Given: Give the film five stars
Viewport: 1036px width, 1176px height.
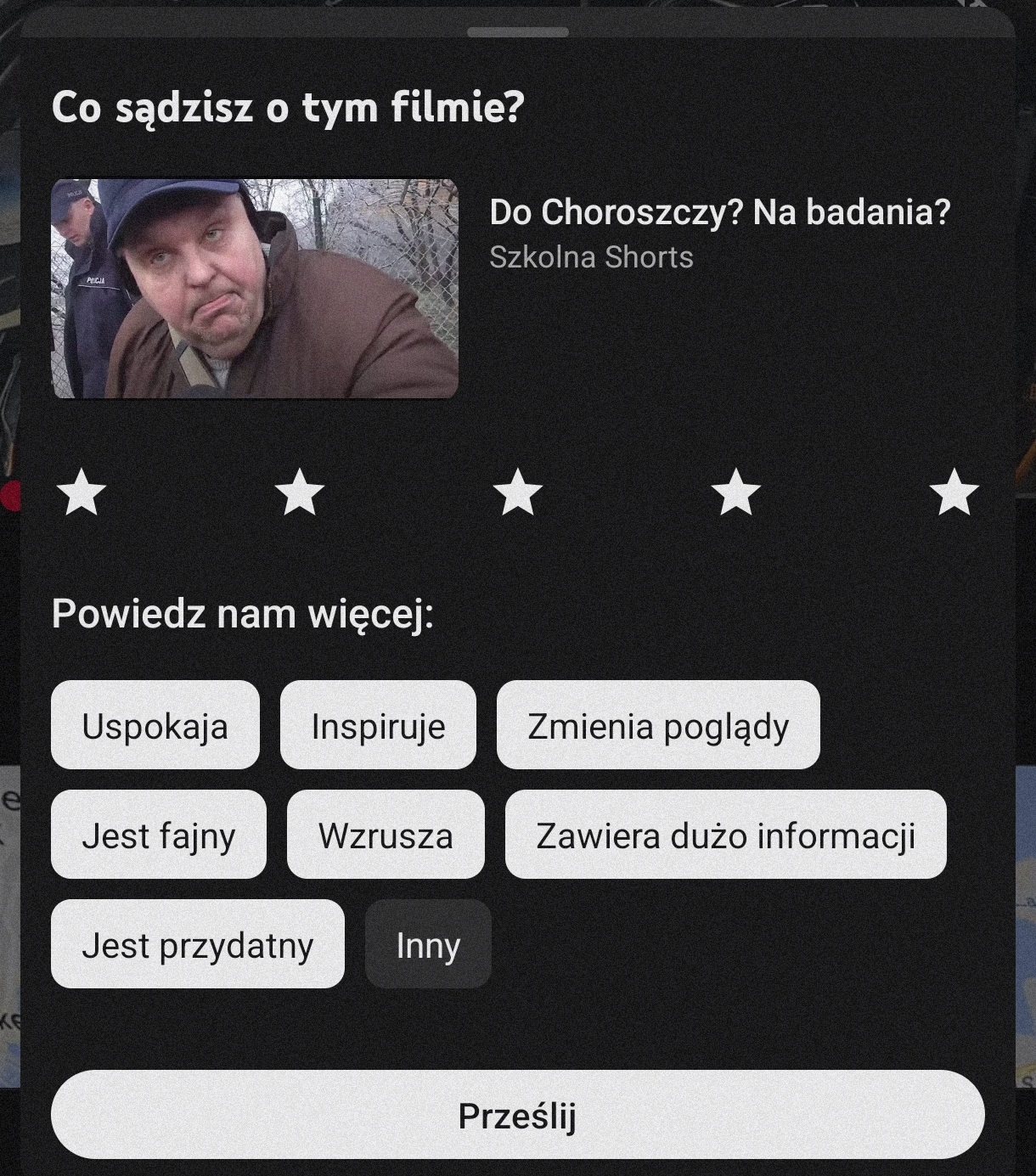Looking at the screenshot, I should tap(954, 493).
